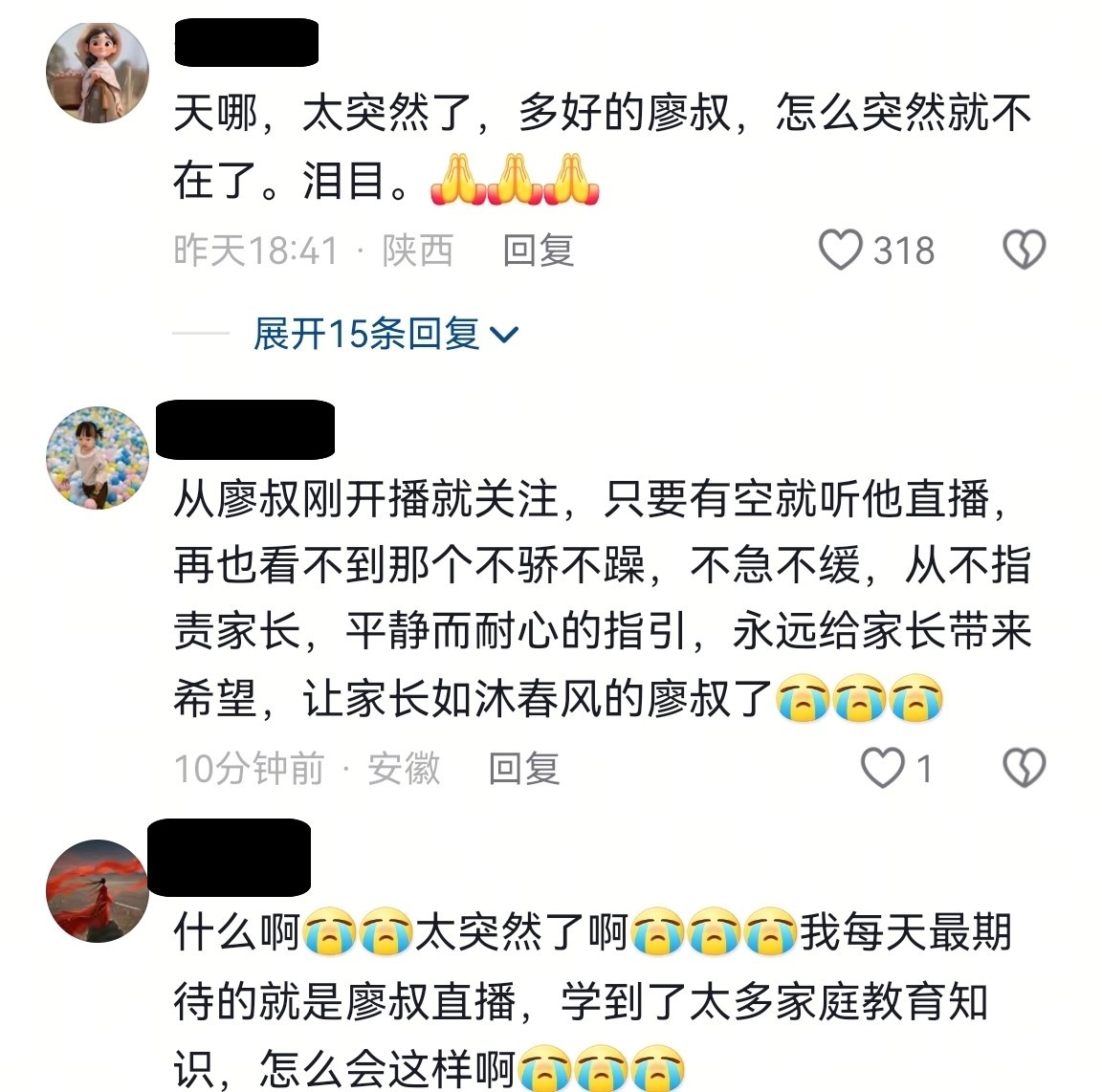Open avatar of the ball-pit child commenter

click(98, 457)
